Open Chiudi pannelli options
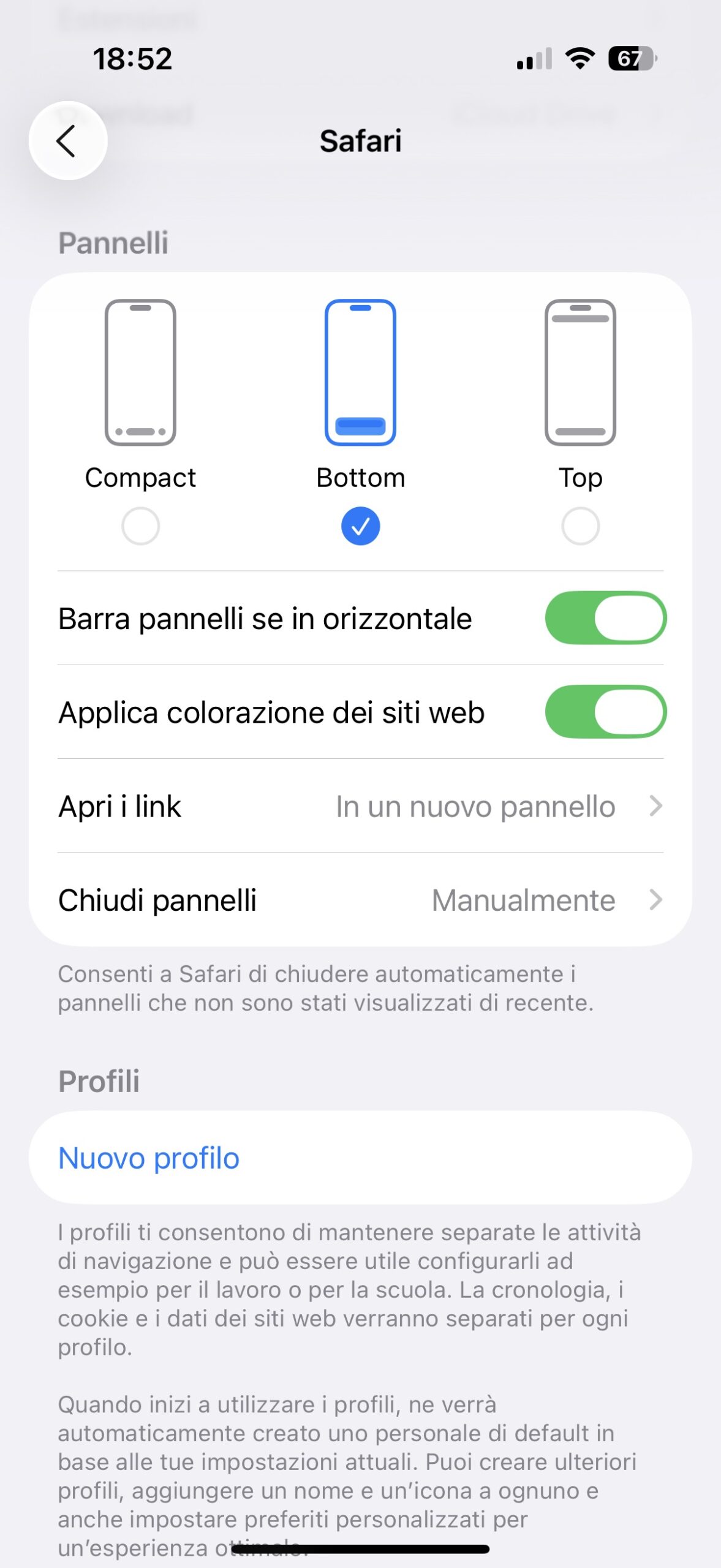This screenshot has width=721, height=1568. (x=360, y=900)
